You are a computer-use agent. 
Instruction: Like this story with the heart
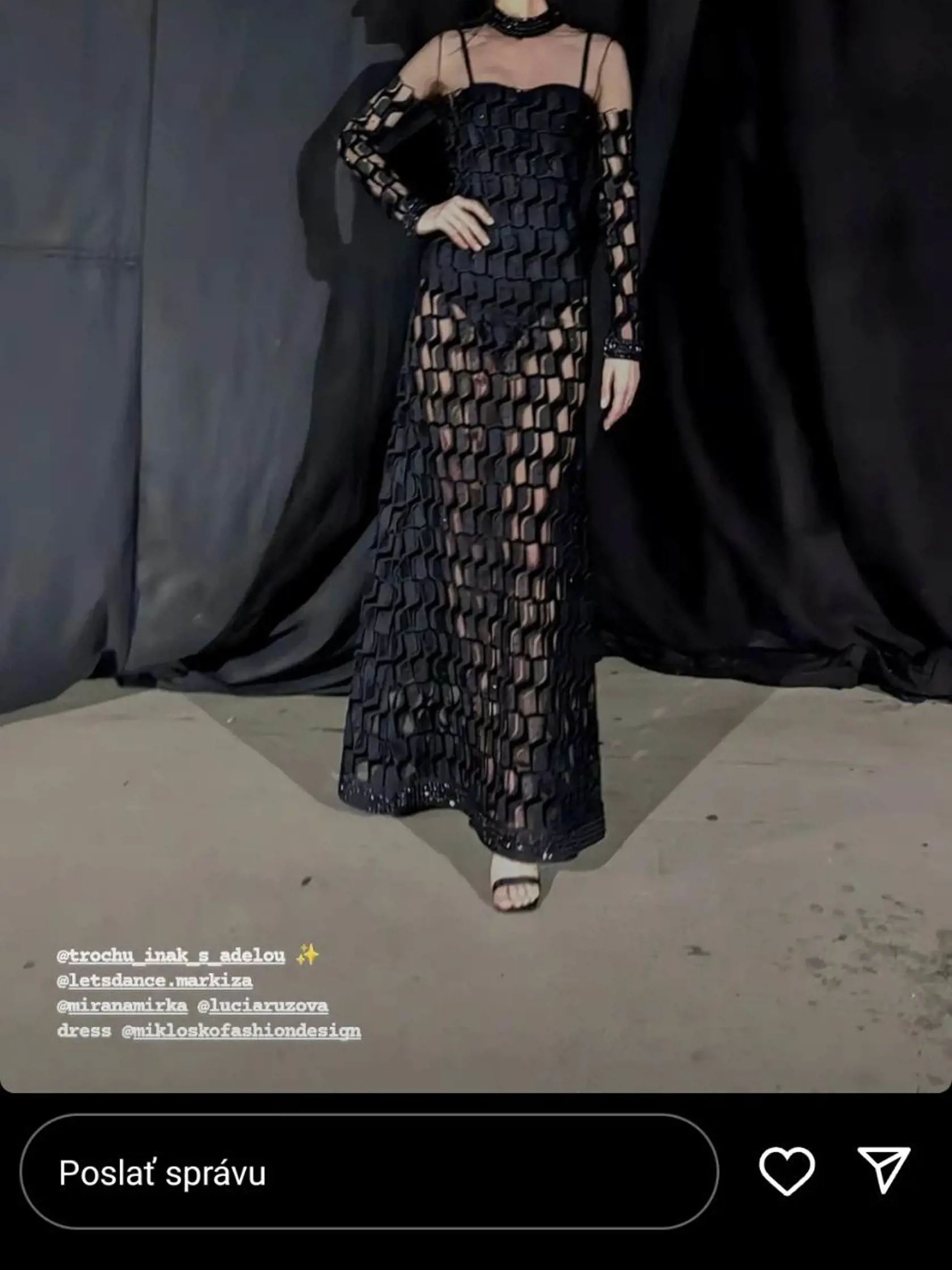[786, 1171]
